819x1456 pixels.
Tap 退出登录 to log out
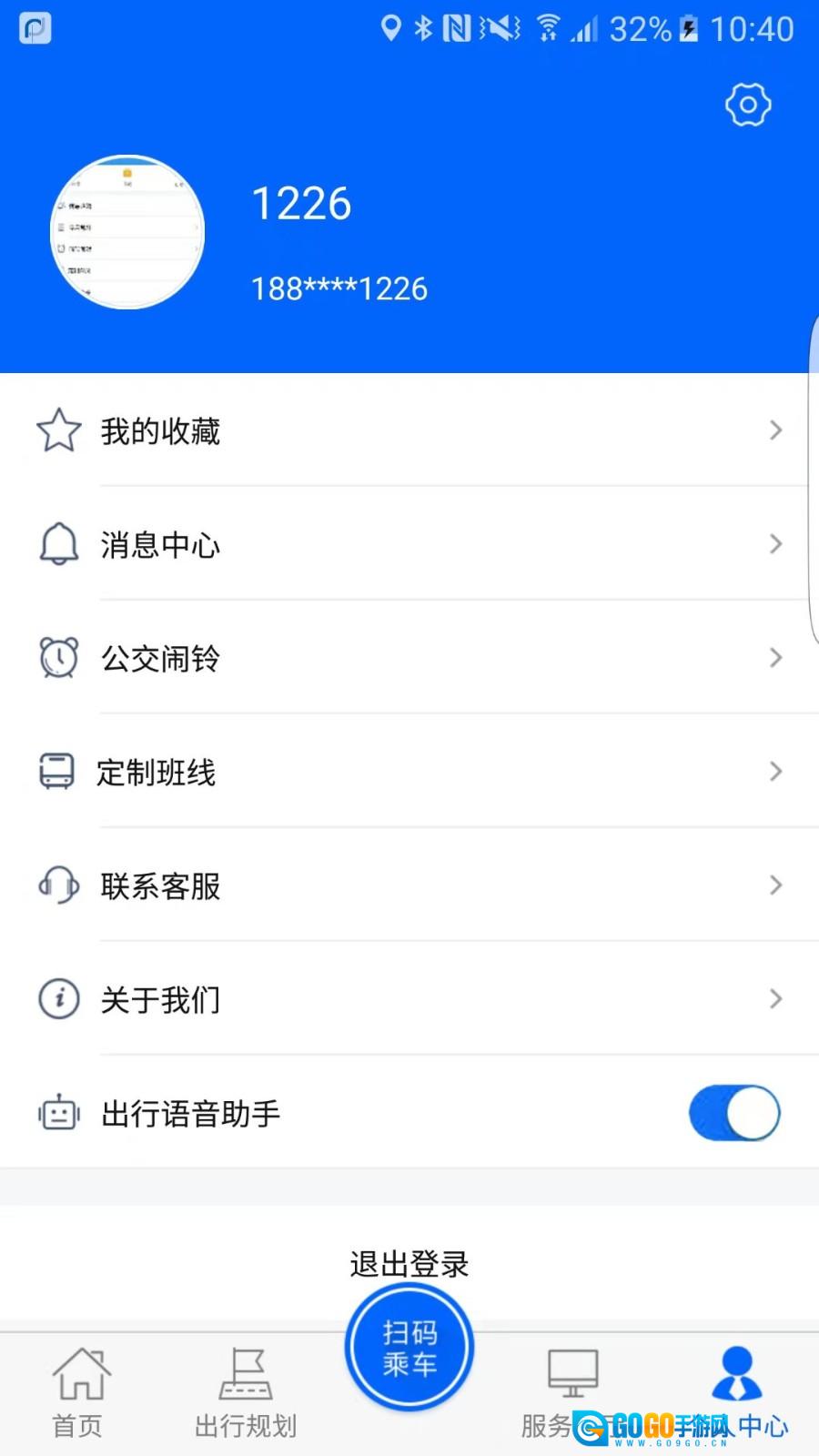coord(409,1263)
